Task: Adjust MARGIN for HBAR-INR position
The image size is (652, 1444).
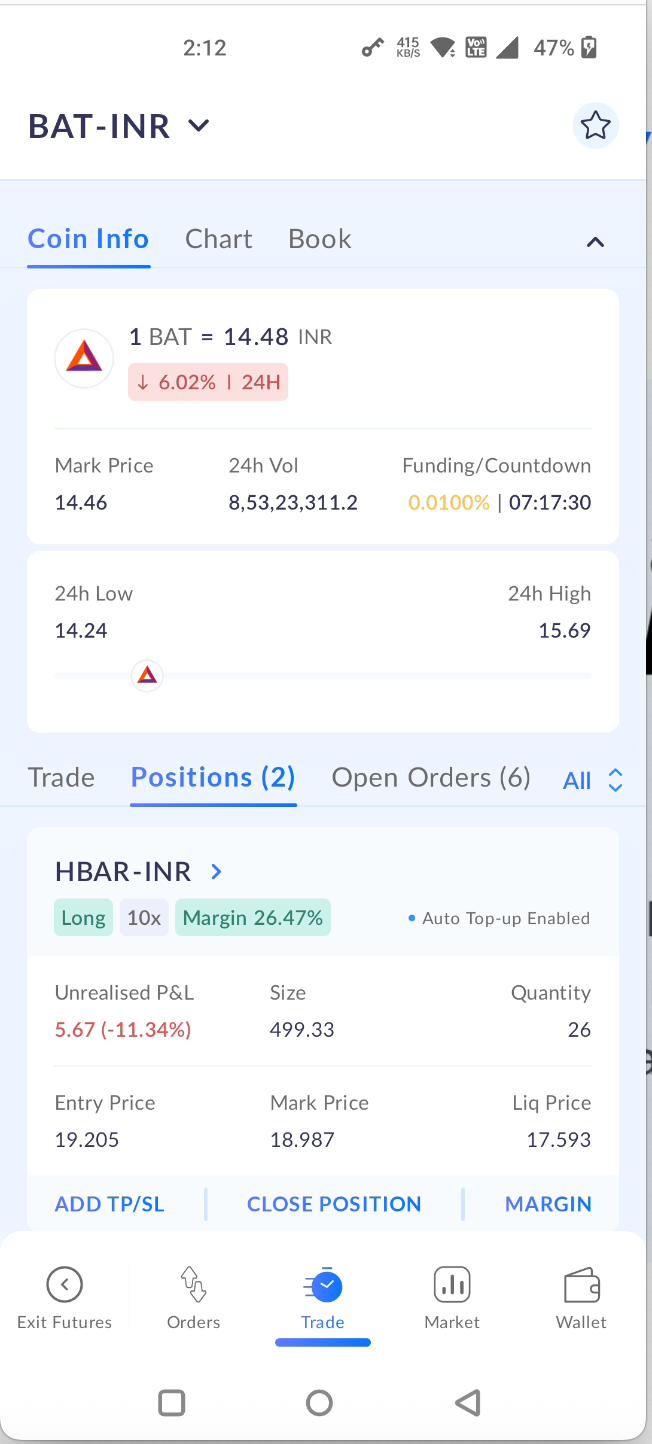Action: click(x=548, y=1204)
